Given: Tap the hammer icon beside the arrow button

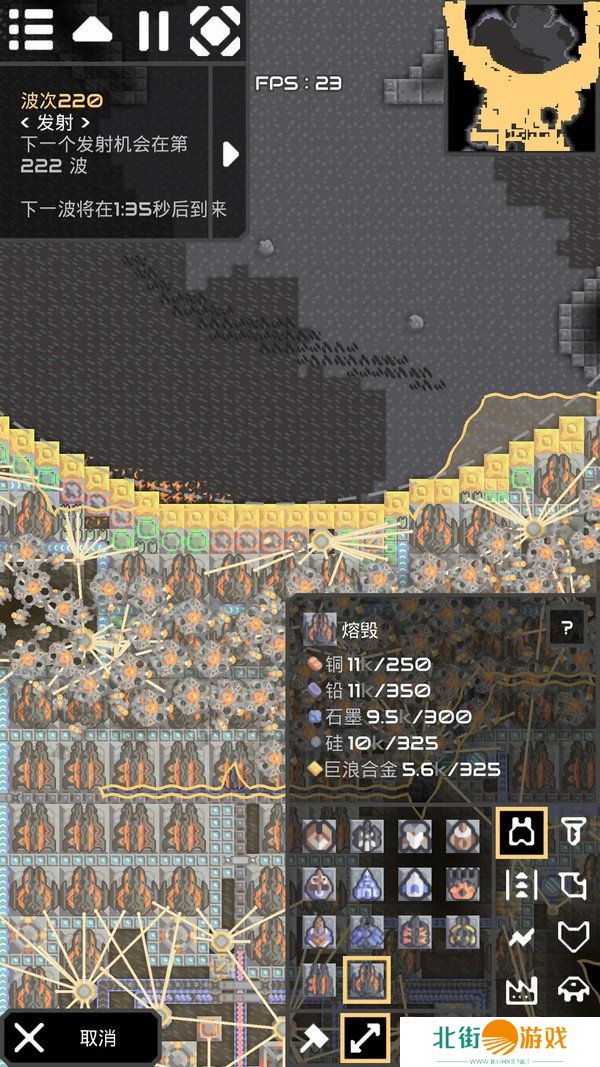Looking at the screenshot, I should 316,1039.
